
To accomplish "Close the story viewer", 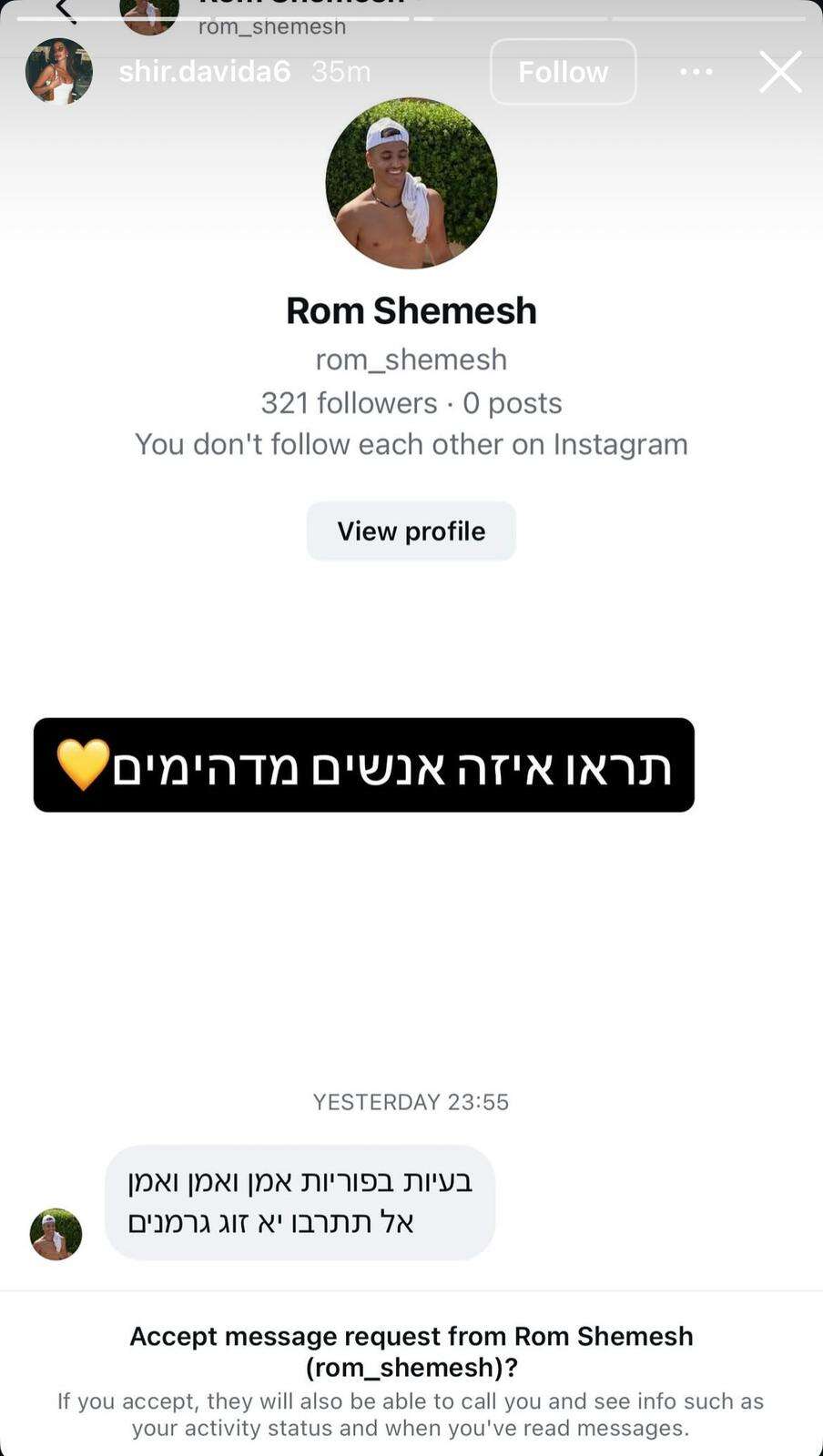I will 780,72.
